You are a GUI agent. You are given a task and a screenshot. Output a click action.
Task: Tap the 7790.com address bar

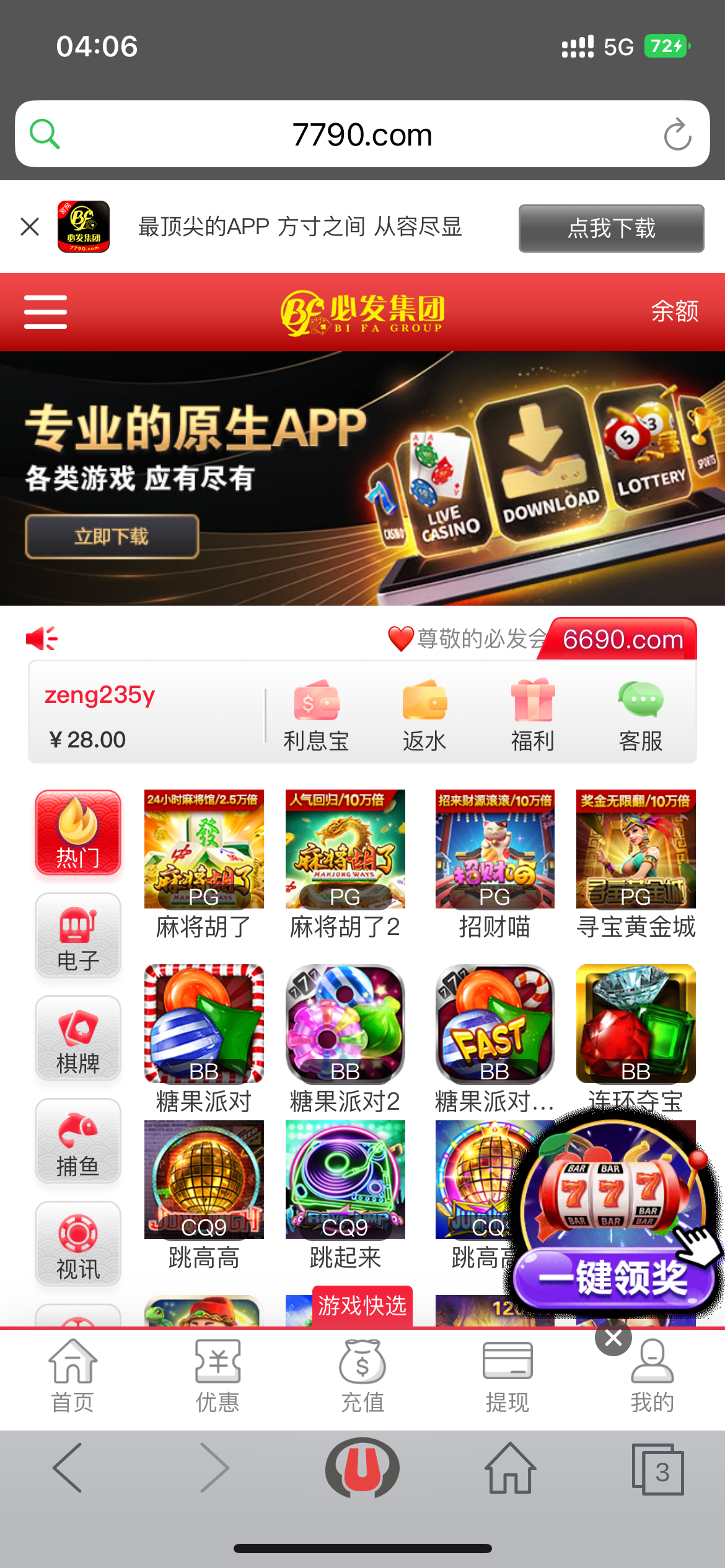click(x=362, y=134)
